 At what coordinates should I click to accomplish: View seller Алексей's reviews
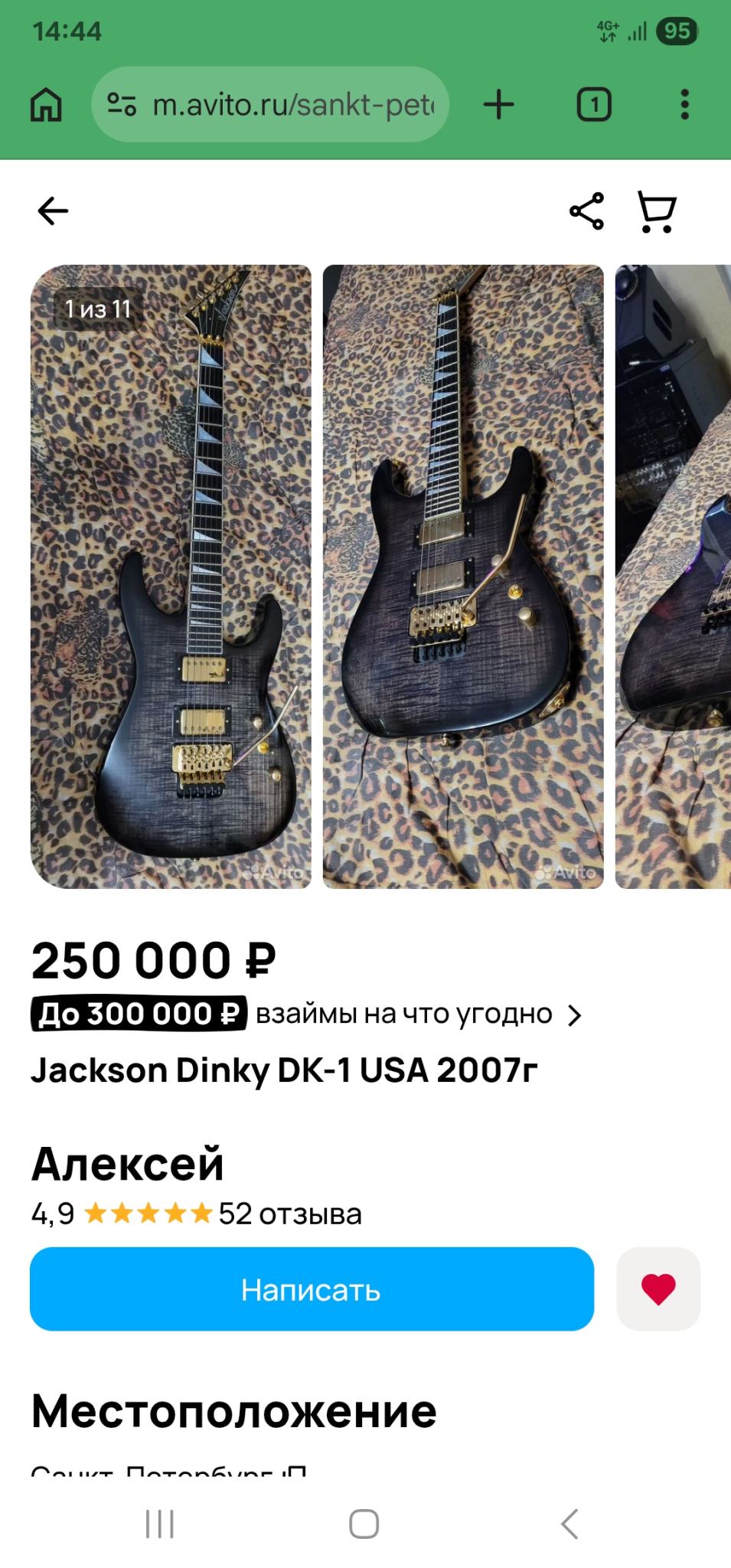[289, 1214]
